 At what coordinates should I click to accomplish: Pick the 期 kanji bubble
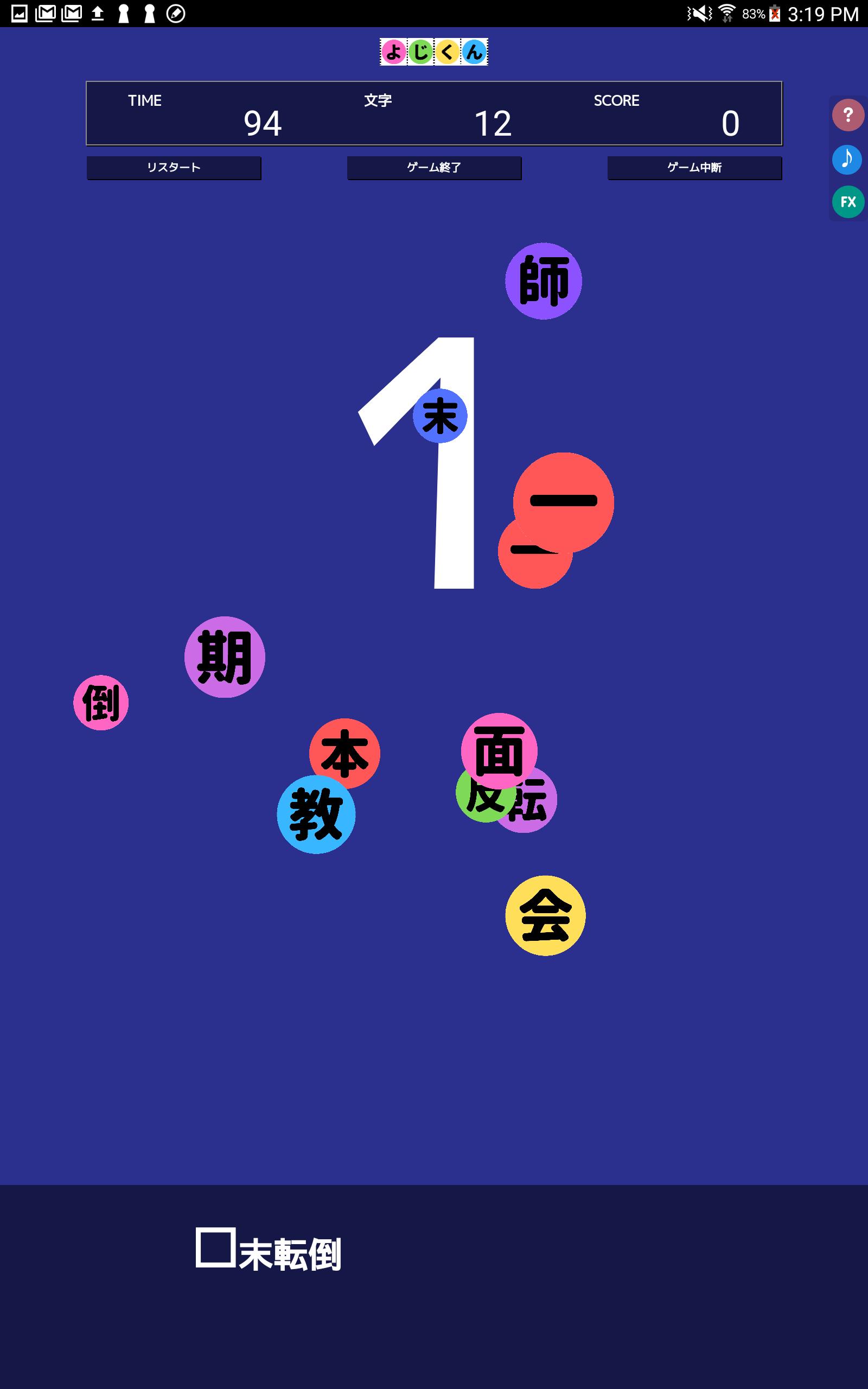225,657
